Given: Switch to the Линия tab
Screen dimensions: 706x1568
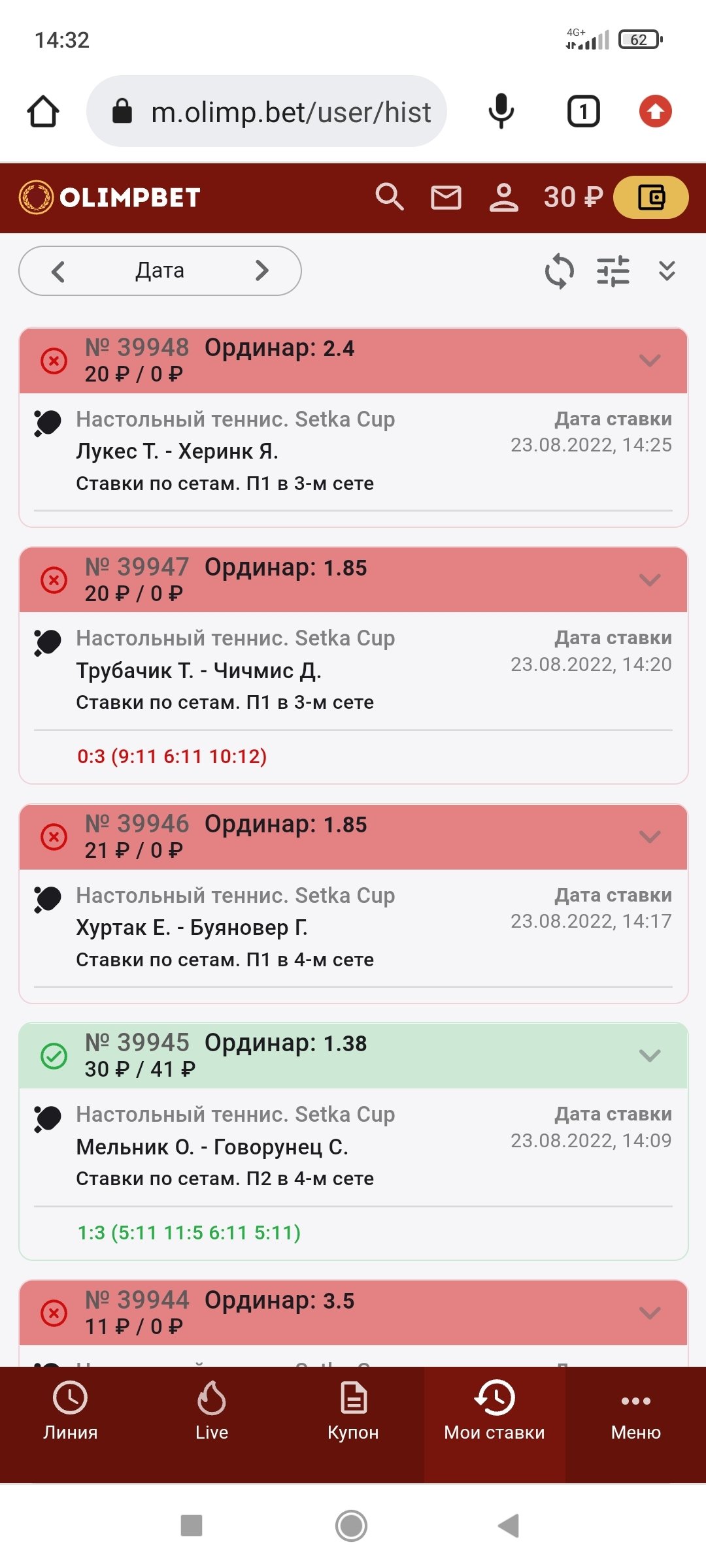Looking at the screenshot, I should pos(71,1411).
